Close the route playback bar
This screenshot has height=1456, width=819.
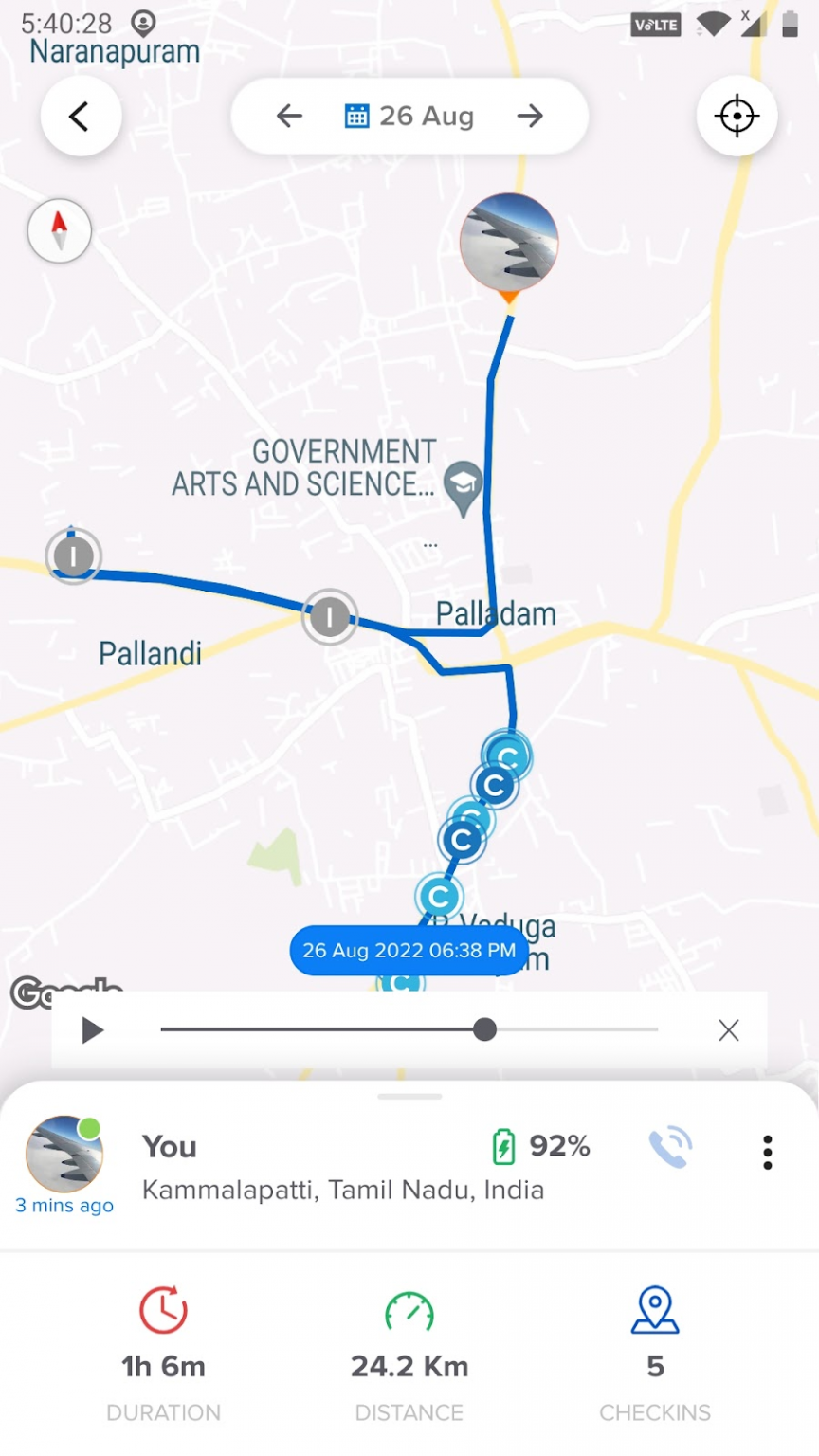728,1029
